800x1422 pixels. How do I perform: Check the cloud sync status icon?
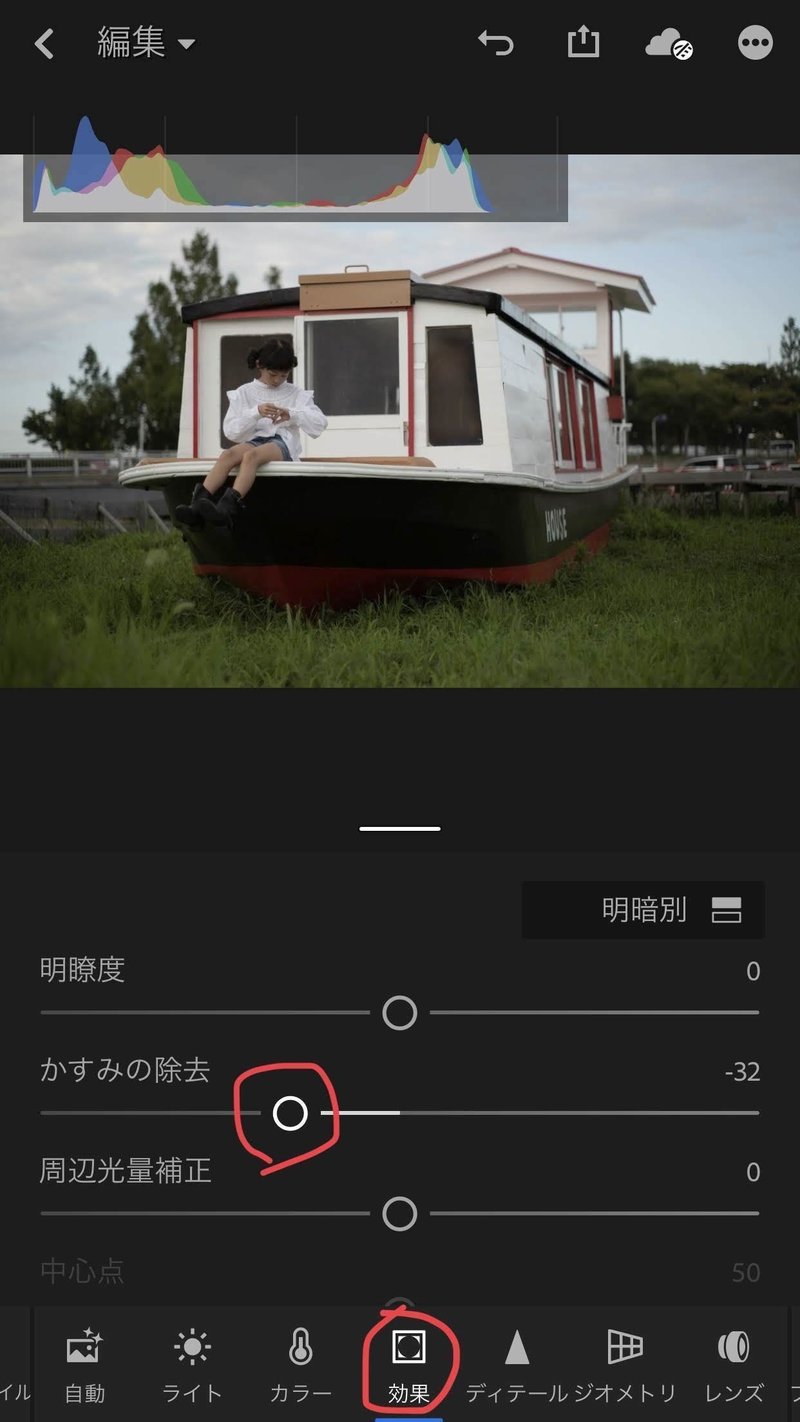pyautogui.click(x=669, y=44)
